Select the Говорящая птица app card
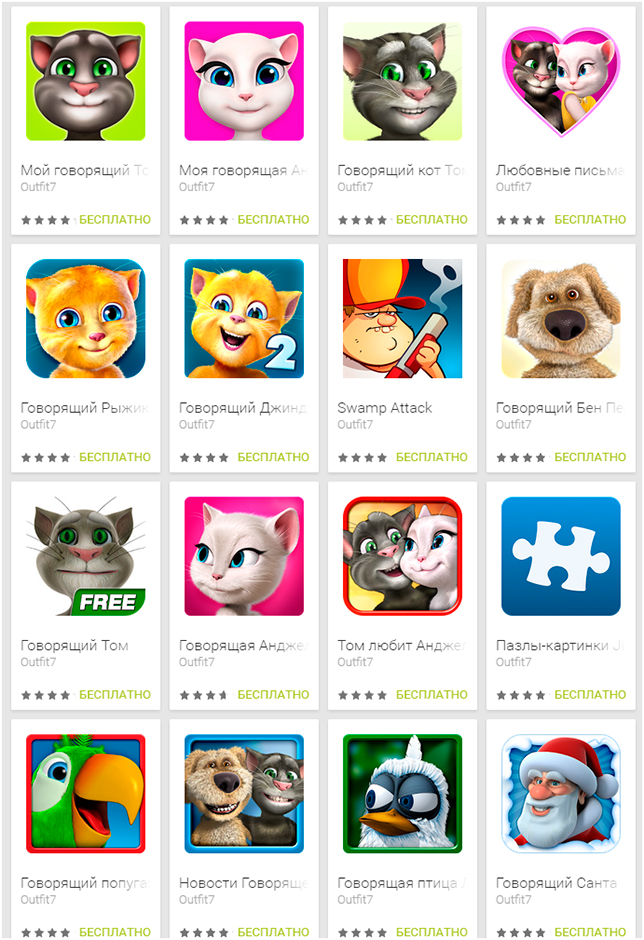 point(402,794)
